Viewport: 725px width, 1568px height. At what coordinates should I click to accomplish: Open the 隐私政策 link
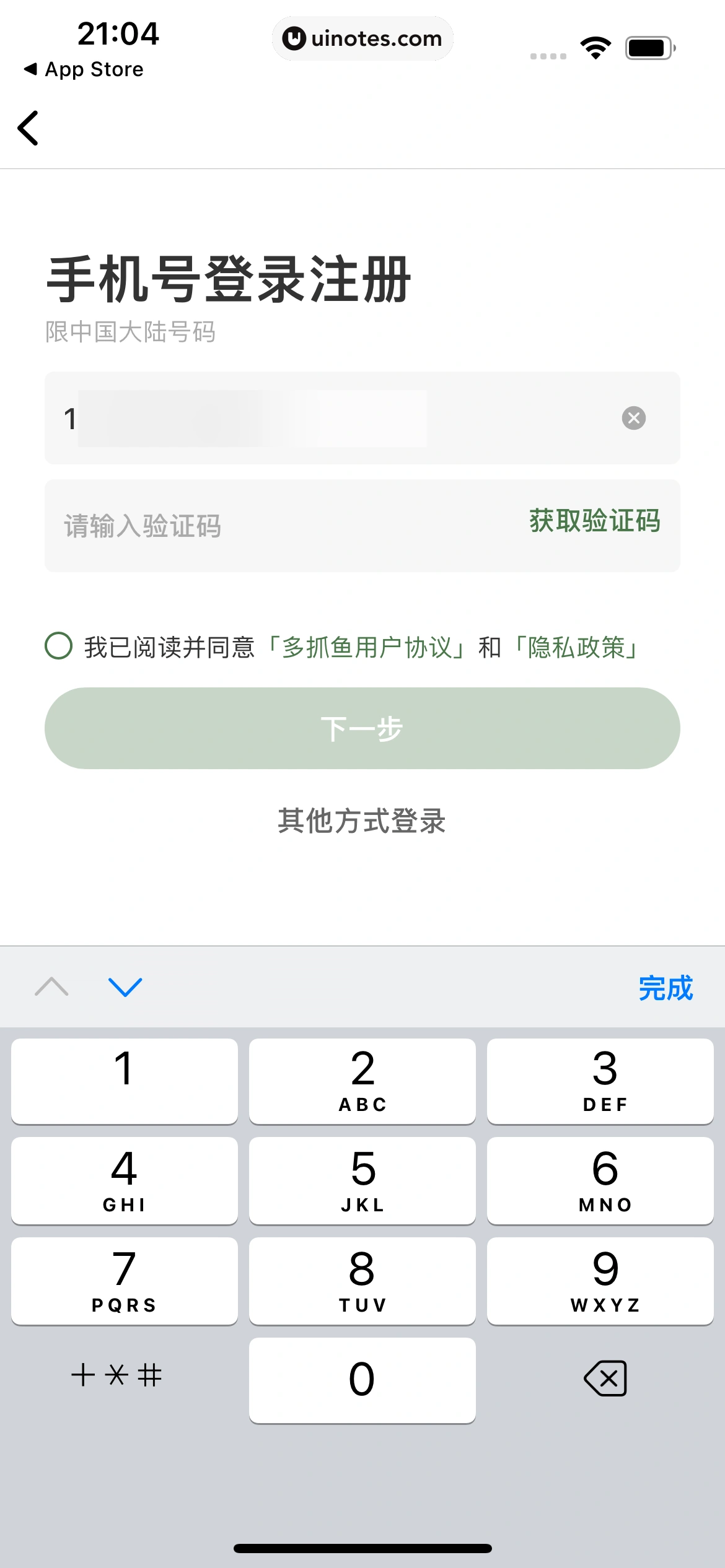click(x=576, y=648)
